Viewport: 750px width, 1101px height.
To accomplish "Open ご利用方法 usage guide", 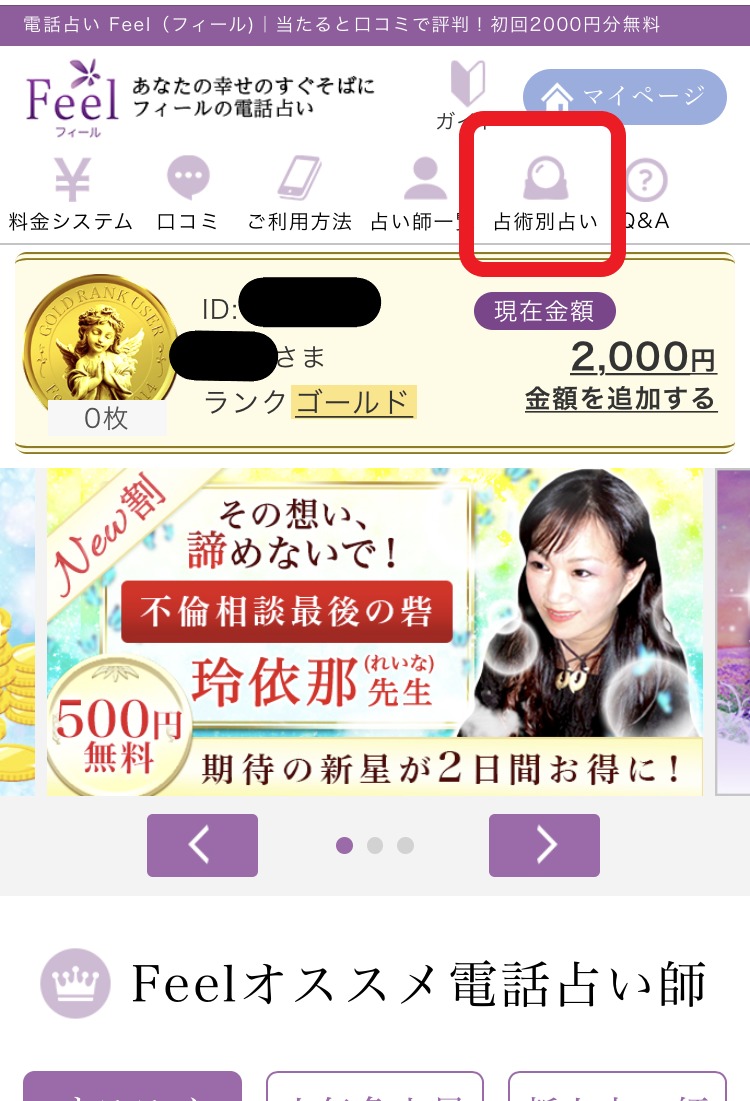I will pyautogui.click(x=299, y=195).
